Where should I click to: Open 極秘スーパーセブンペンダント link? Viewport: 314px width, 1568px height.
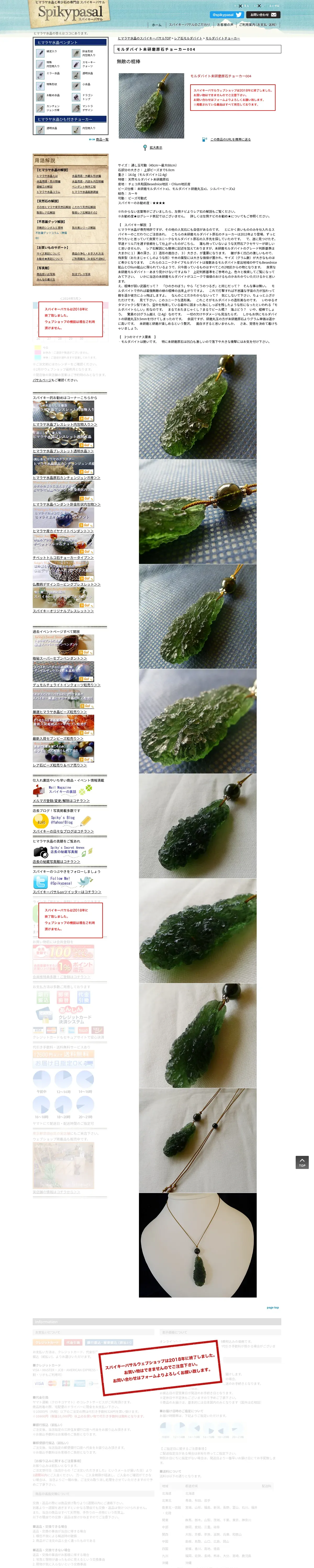pyautogui.click(x=60, y=658)
